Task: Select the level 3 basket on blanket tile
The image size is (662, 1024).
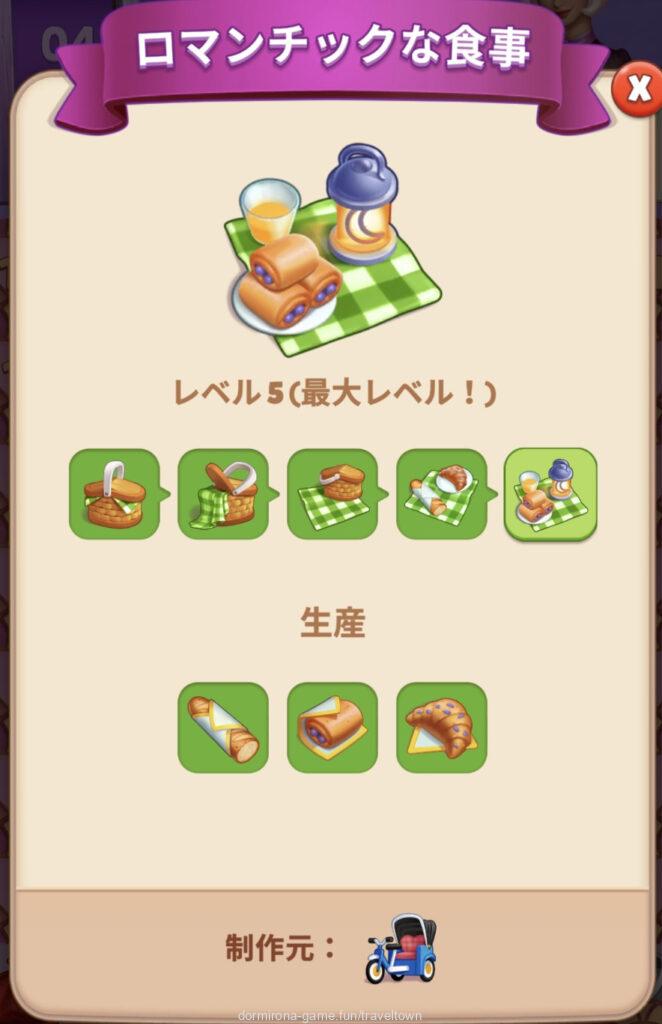Action: pyautogui.click(x=332, y=494)
